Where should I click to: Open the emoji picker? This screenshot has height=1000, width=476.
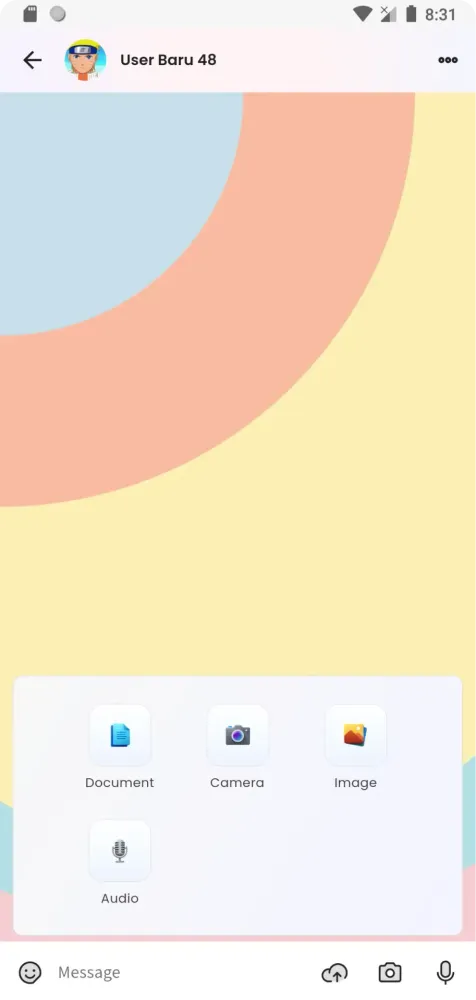[30, 973]
